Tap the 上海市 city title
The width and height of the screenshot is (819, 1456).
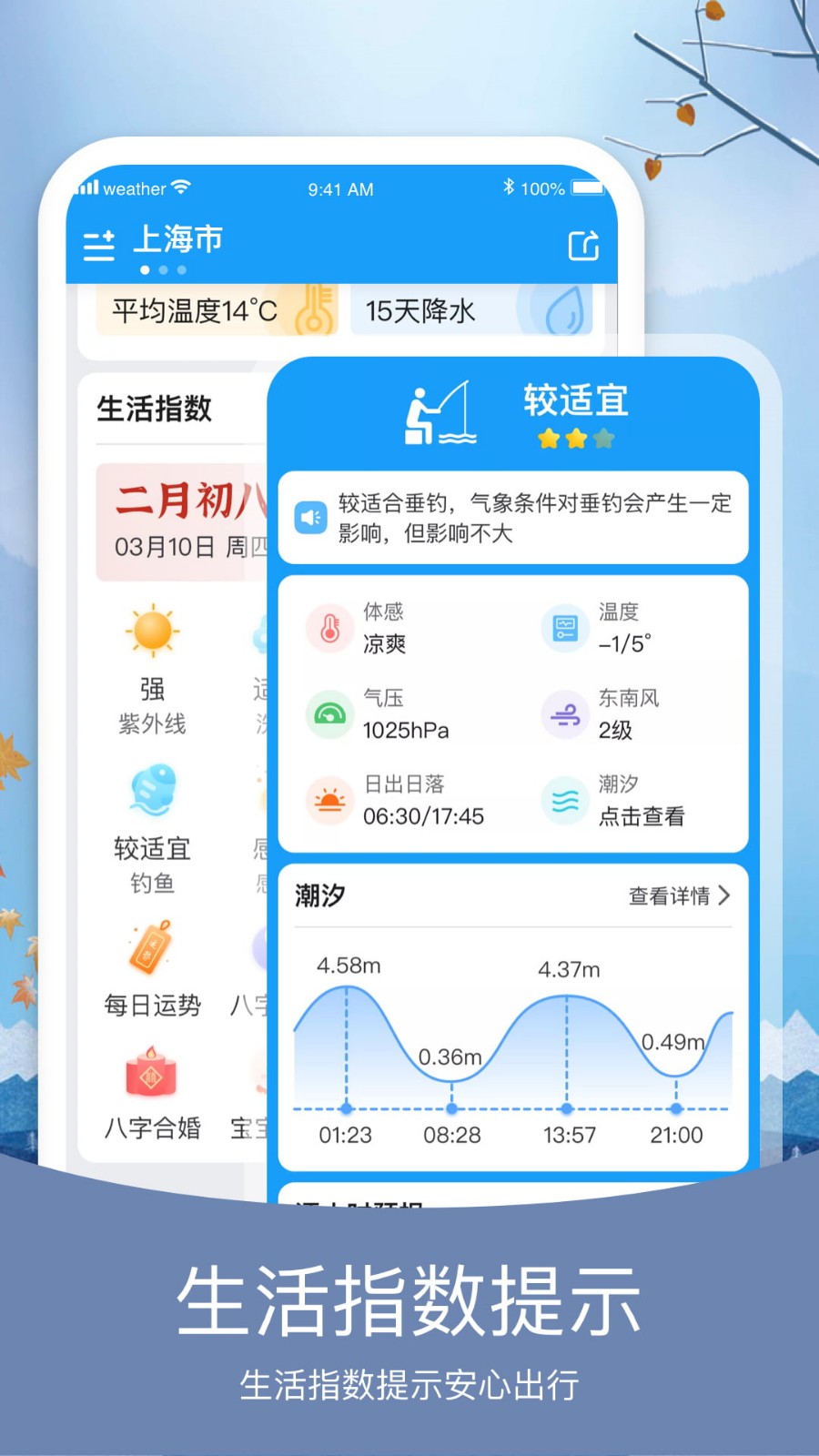coord(179,239)
